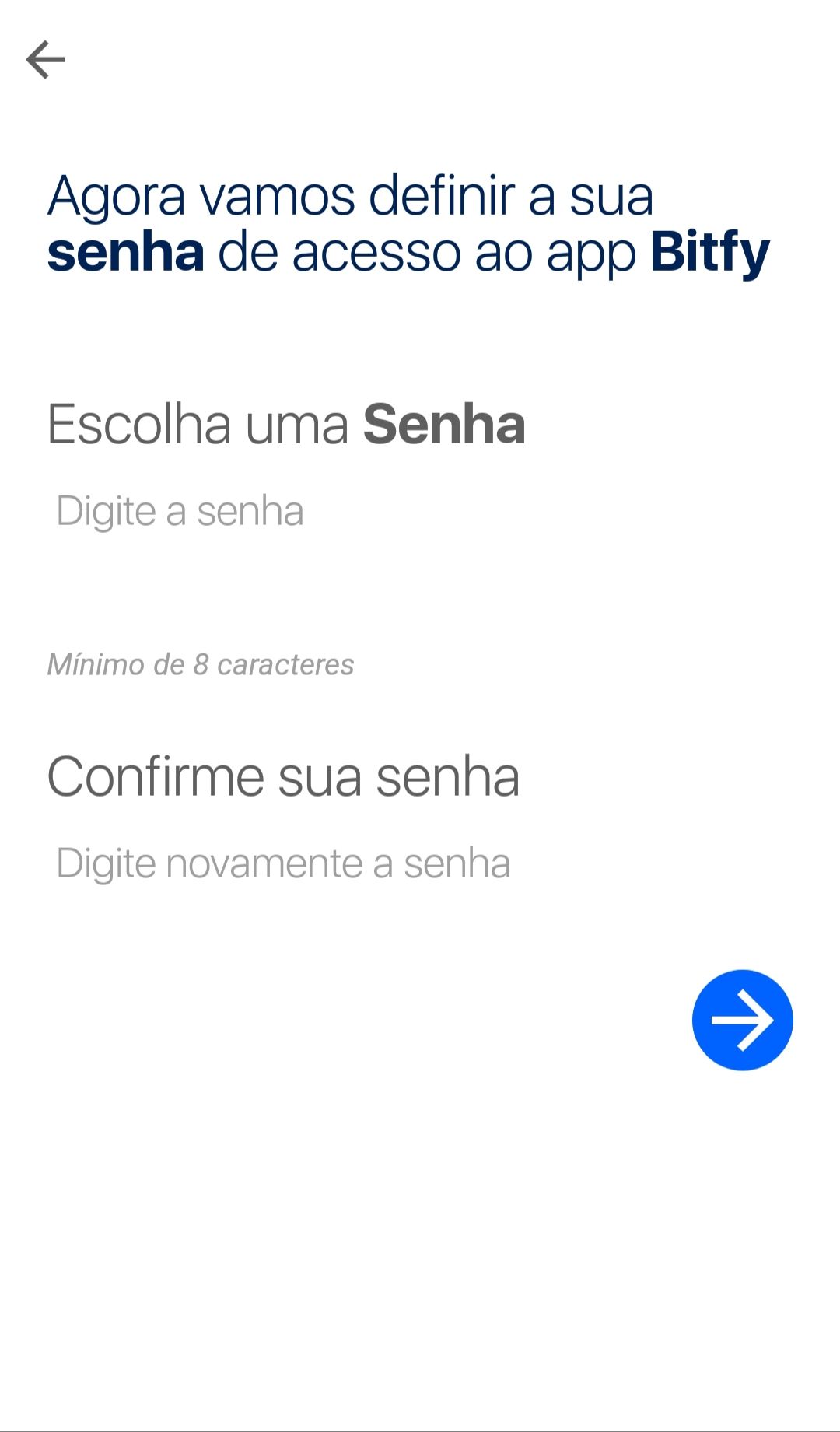This screenshot has width=840, height=1432.
Task: Select the 'Confirme sua senha' heading
Action: point(284,776)
